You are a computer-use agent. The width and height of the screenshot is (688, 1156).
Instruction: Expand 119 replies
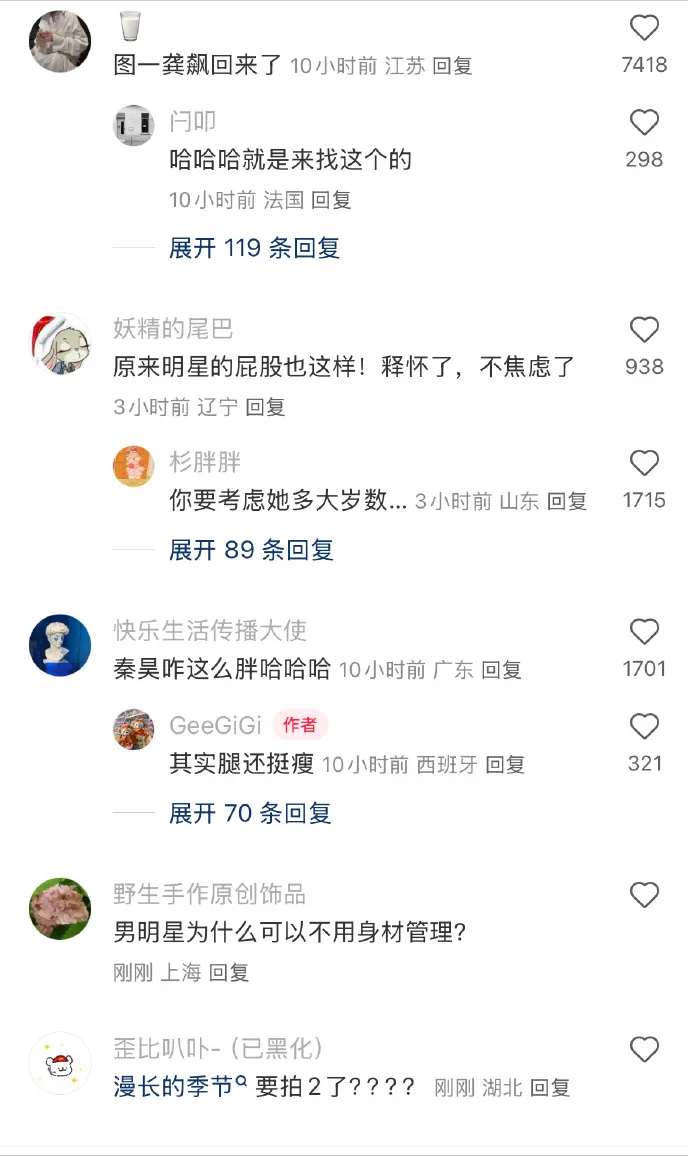click(254, 248)
